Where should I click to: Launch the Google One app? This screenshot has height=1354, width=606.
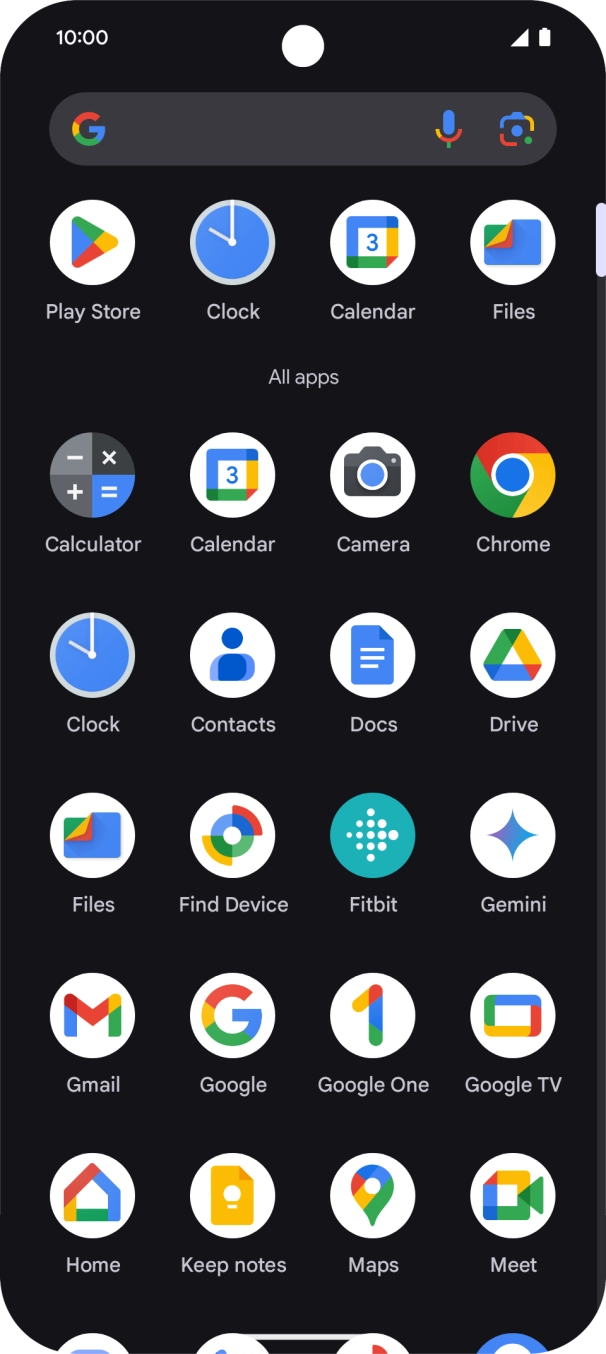click(373, 1016)
